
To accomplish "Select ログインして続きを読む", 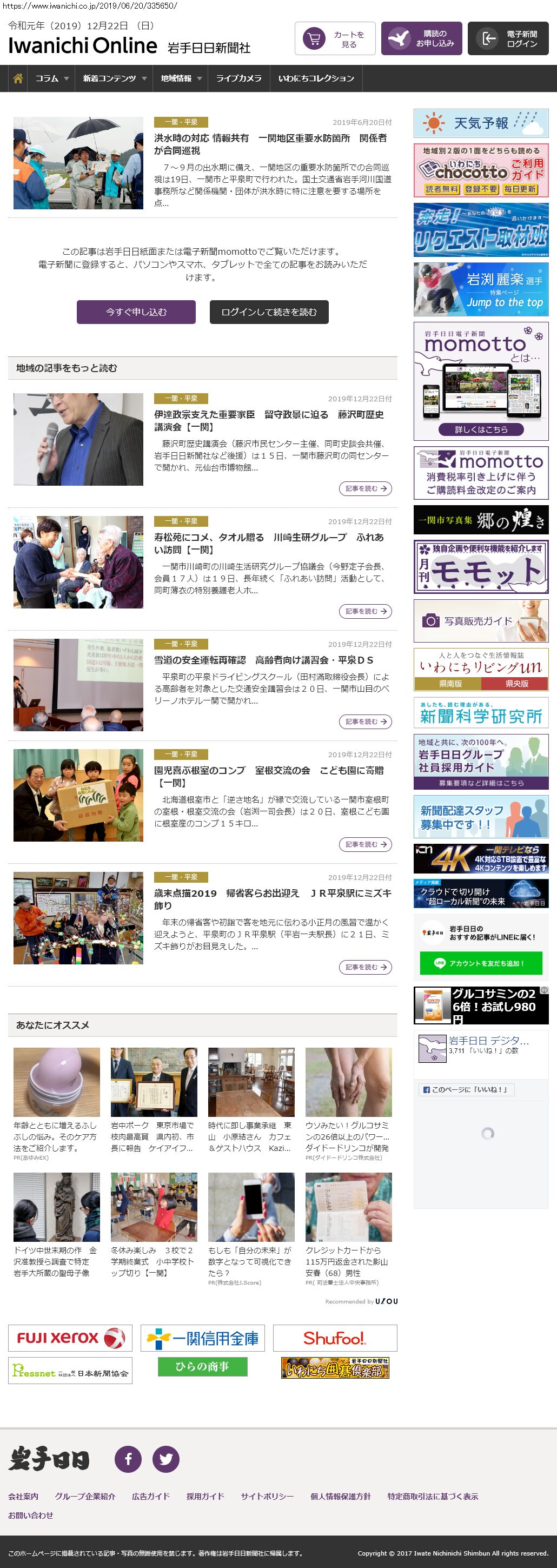I will pyautogui.click(x=269, y=312).
